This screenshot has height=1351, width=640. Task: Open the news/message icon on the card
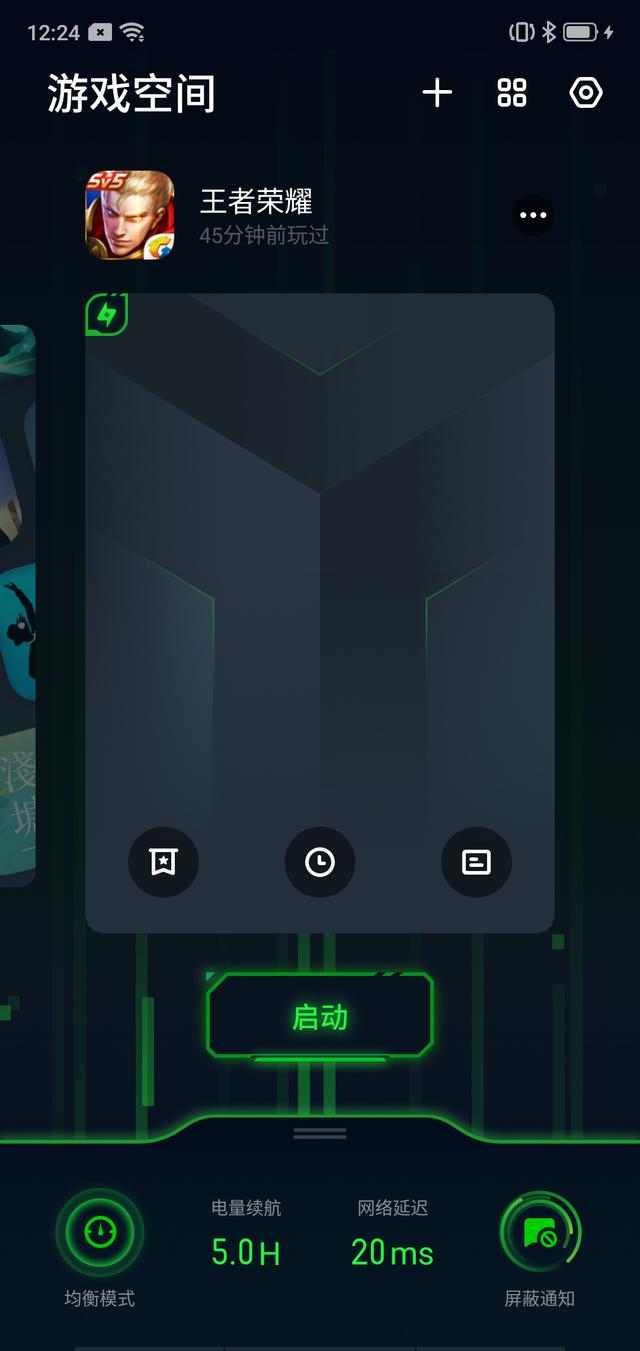click(476, 861)
